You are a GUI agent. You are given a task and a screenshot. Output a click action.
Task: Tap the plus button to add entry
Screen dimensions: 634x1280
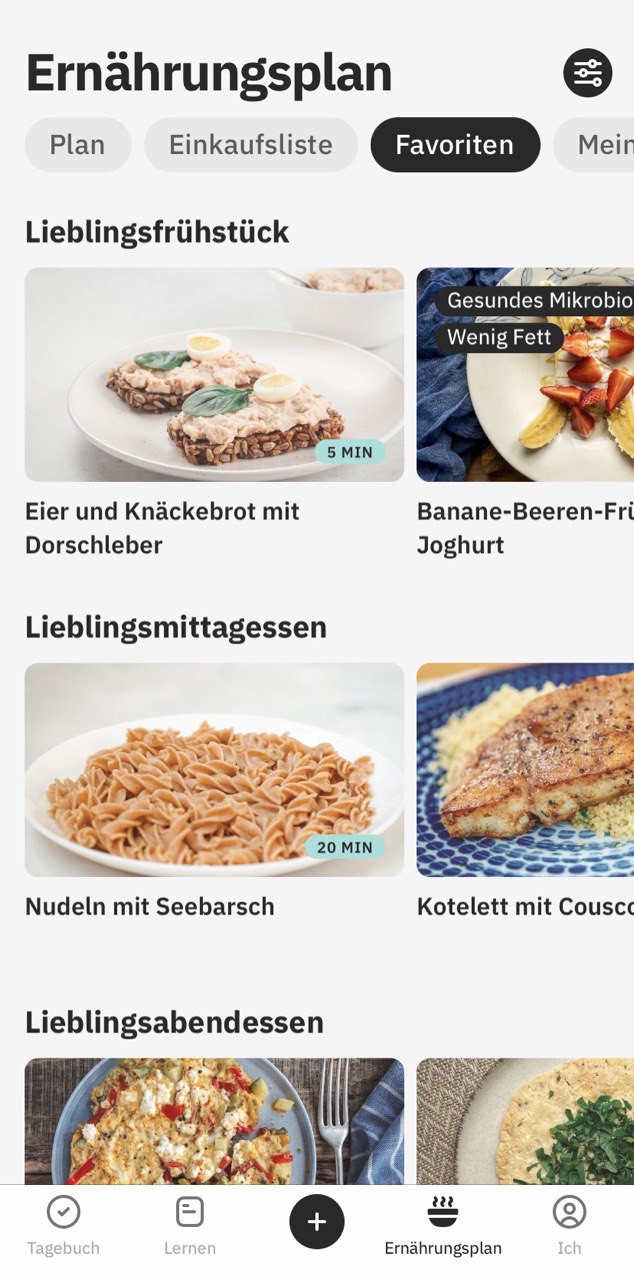(x=317, y=1222)
